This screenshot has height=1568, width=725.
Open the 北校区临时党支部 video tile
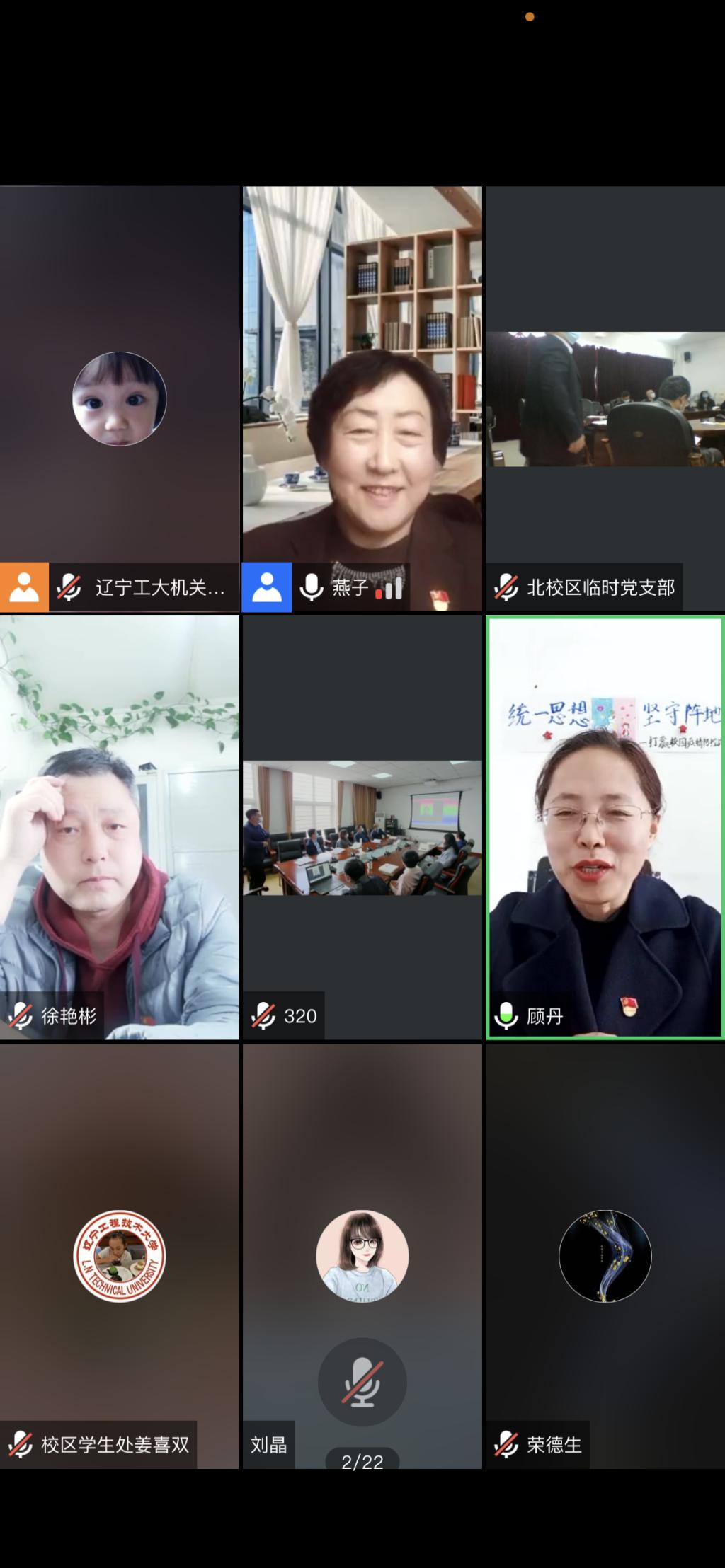(605, 398)
